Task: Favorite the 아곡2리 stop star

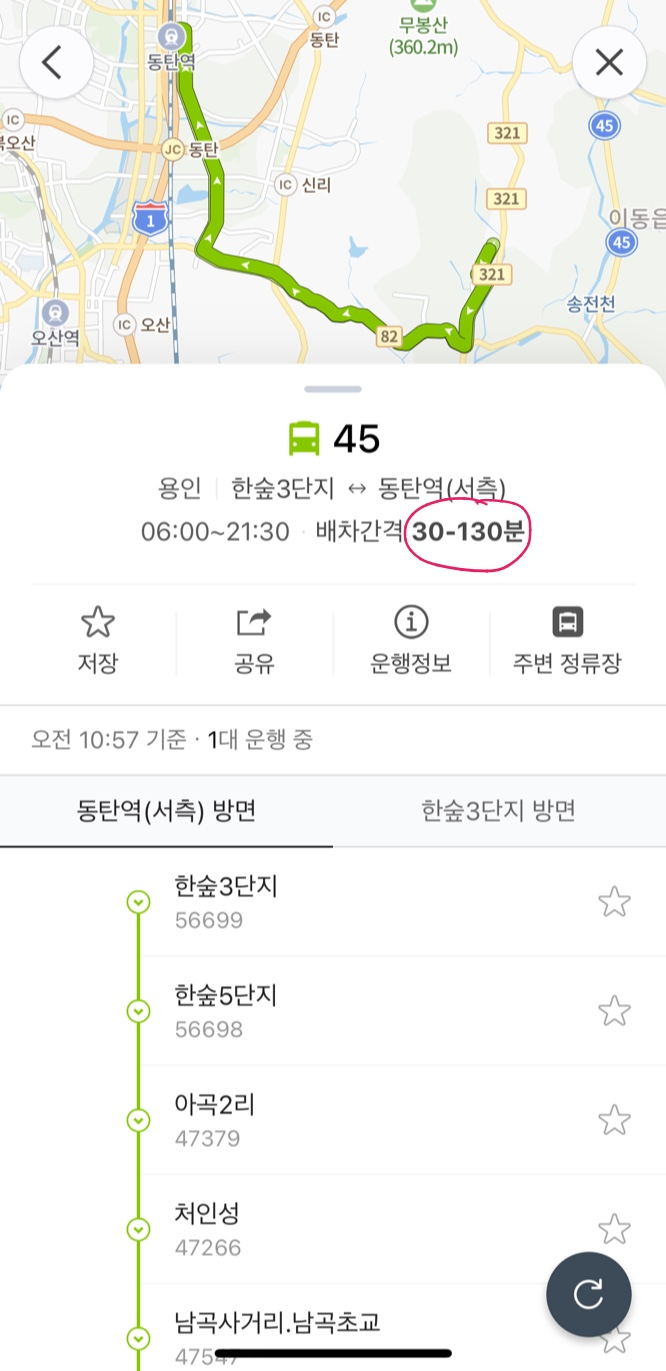Action: point(614,1120)
